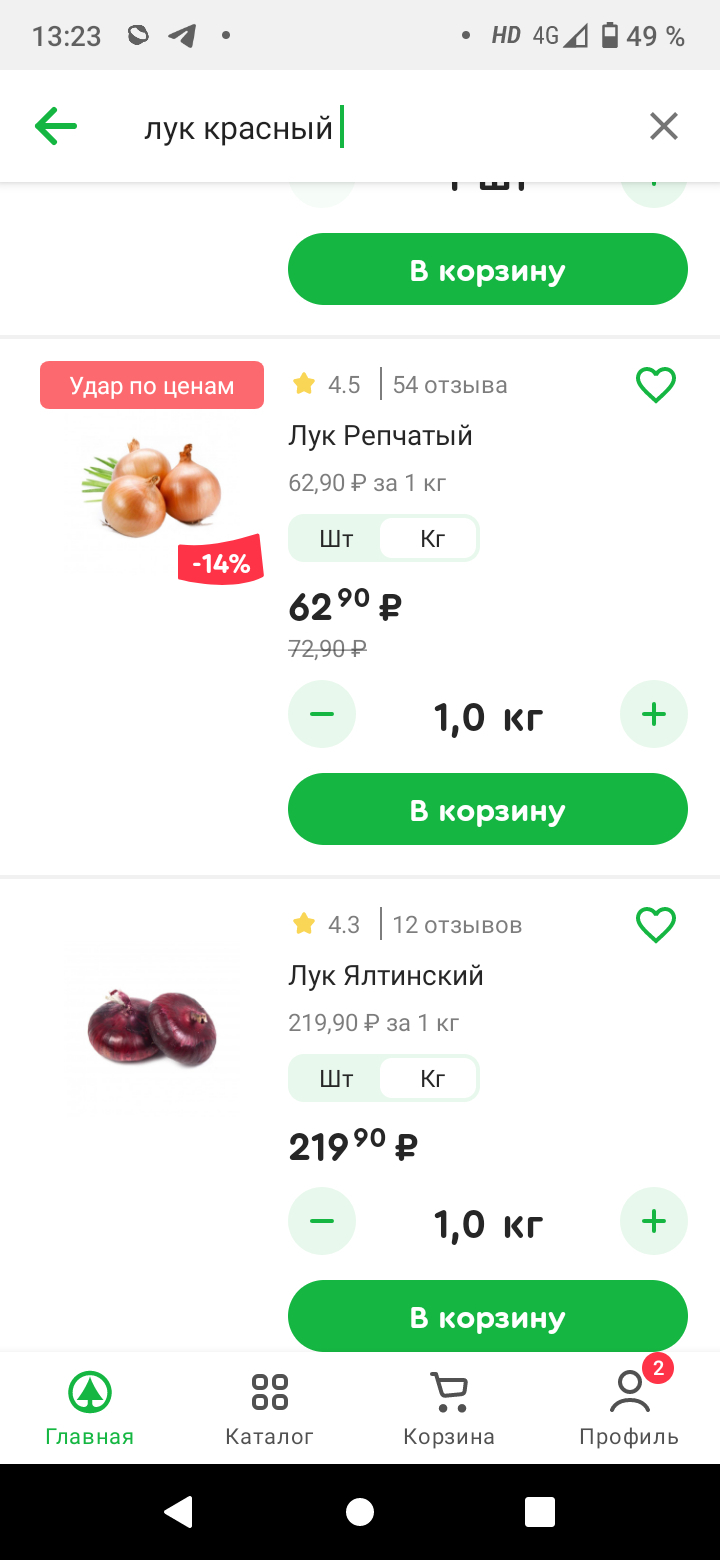Clear the search query text

coord(664,127)
